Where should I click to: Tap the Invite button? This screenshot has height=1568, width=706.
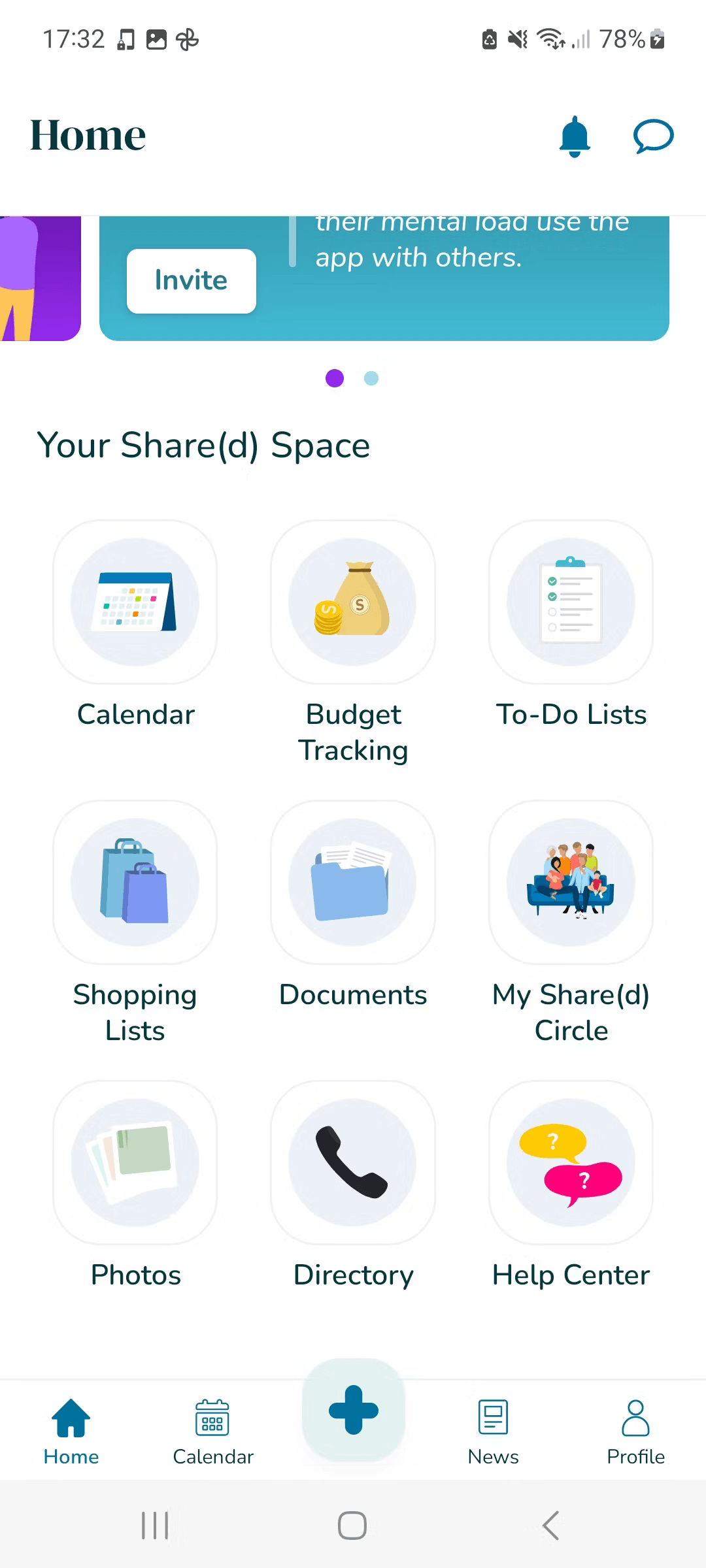coord(191,281)
